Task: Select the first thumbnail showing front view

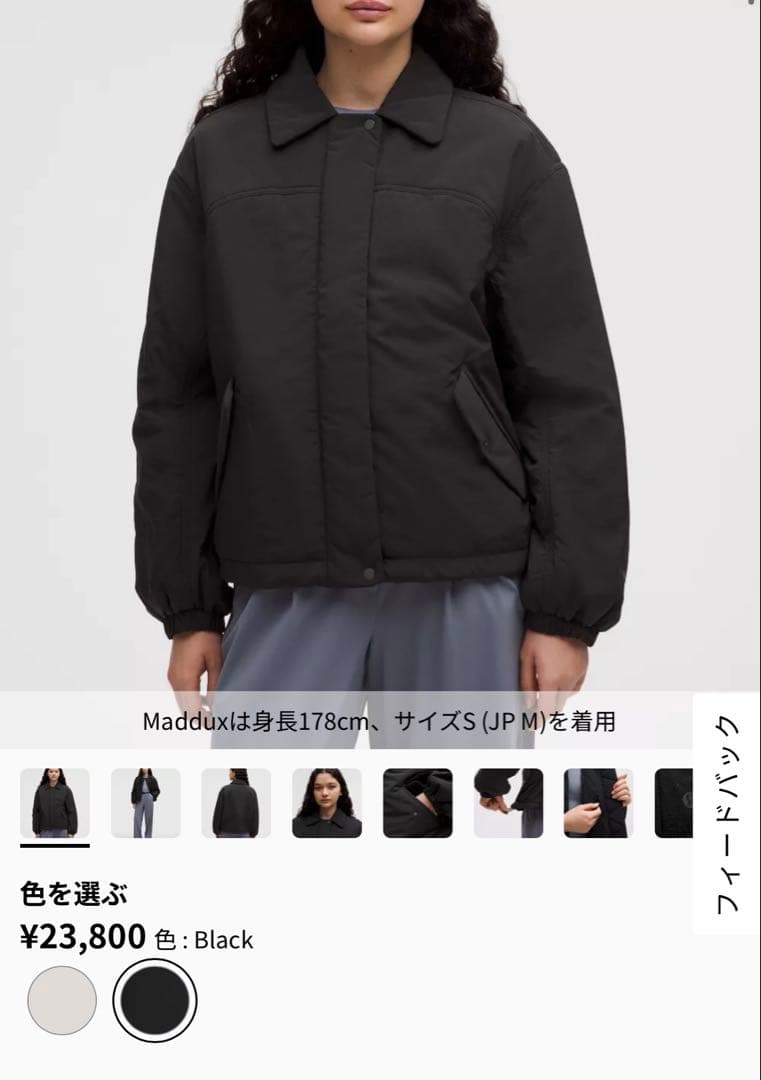Action: 53,802
